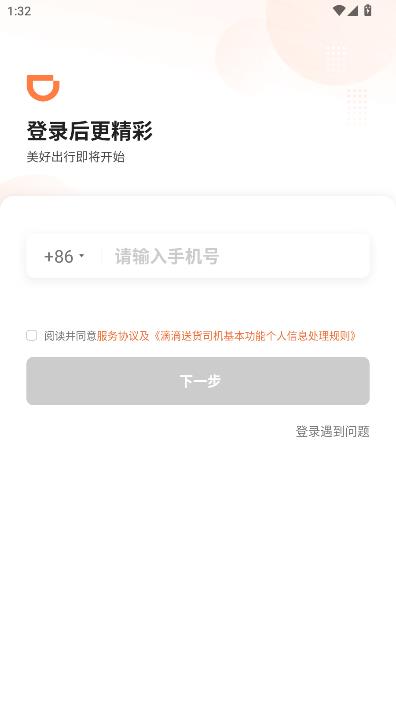Open the +86 country code dropdown
Viewport: 396px width, 704px height.
(64, 256)
